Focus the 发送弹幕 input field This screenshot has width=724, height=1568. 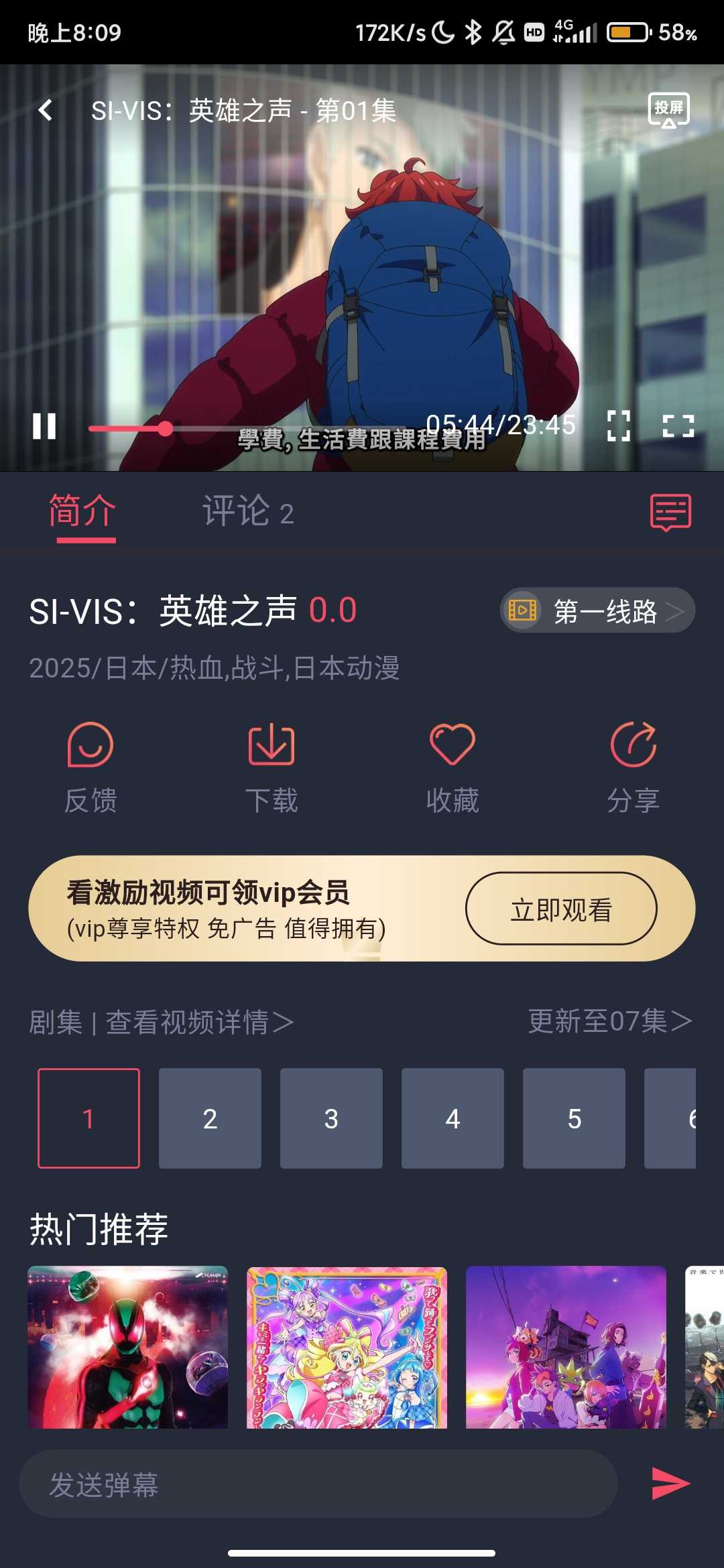(x=318, y=1484)
